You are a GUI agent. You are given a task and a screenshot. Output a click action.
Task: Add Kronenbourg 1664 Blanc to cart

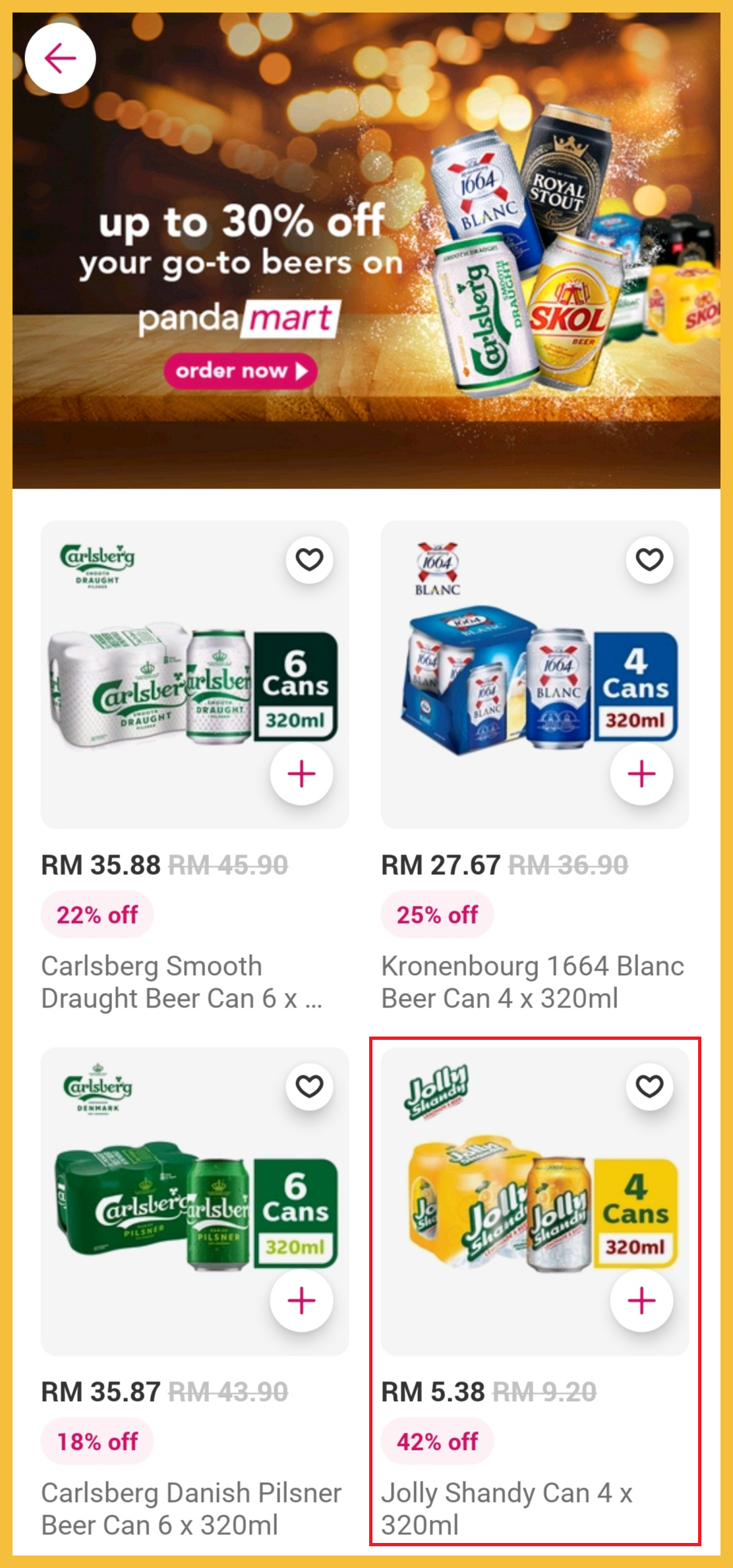pos(641,773)
